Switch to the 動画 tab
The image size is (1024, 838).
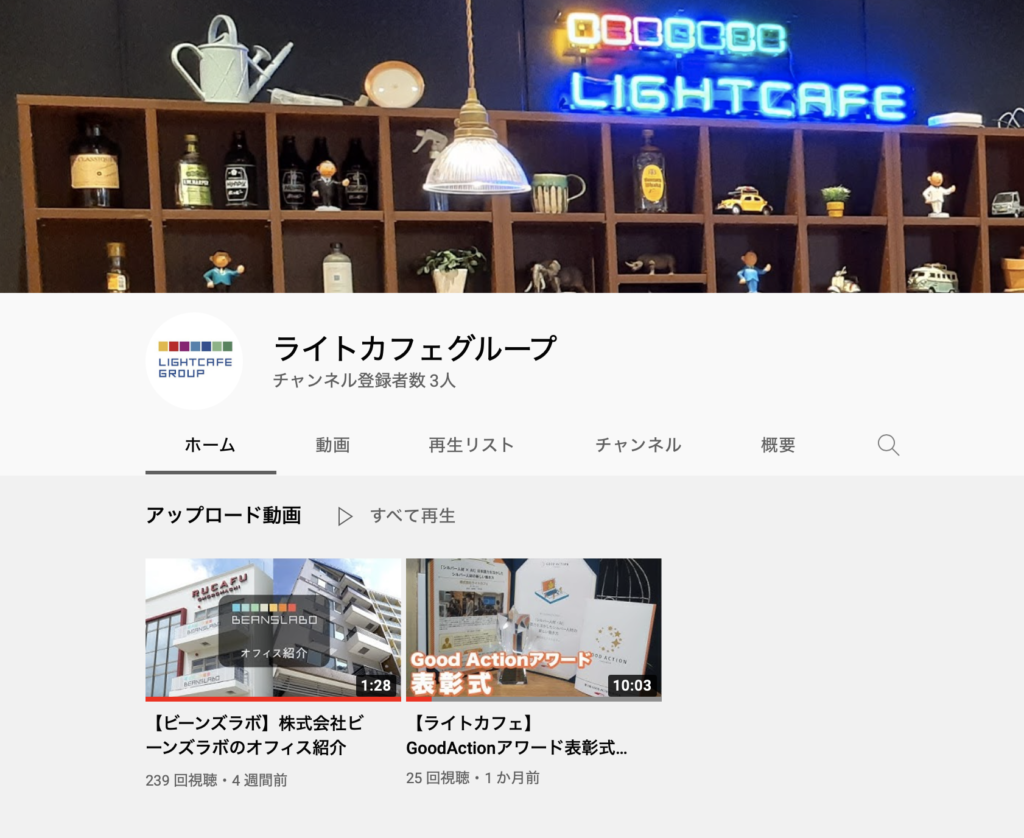[x=332, y=445]
